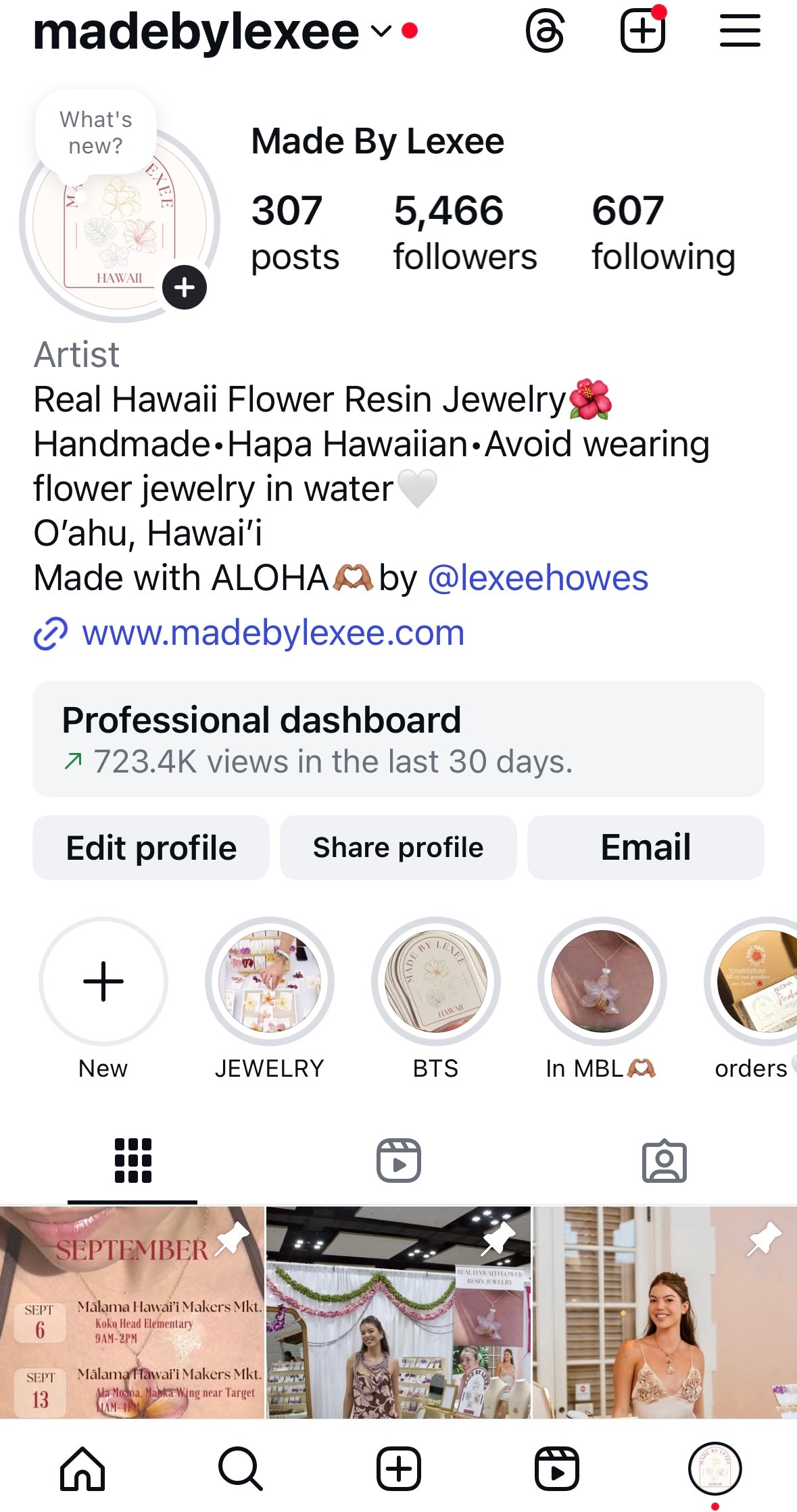This screenshot has height=1512, width=797.
Task: Go to Search in the bottom navigation
Action: pos(240,1468)
